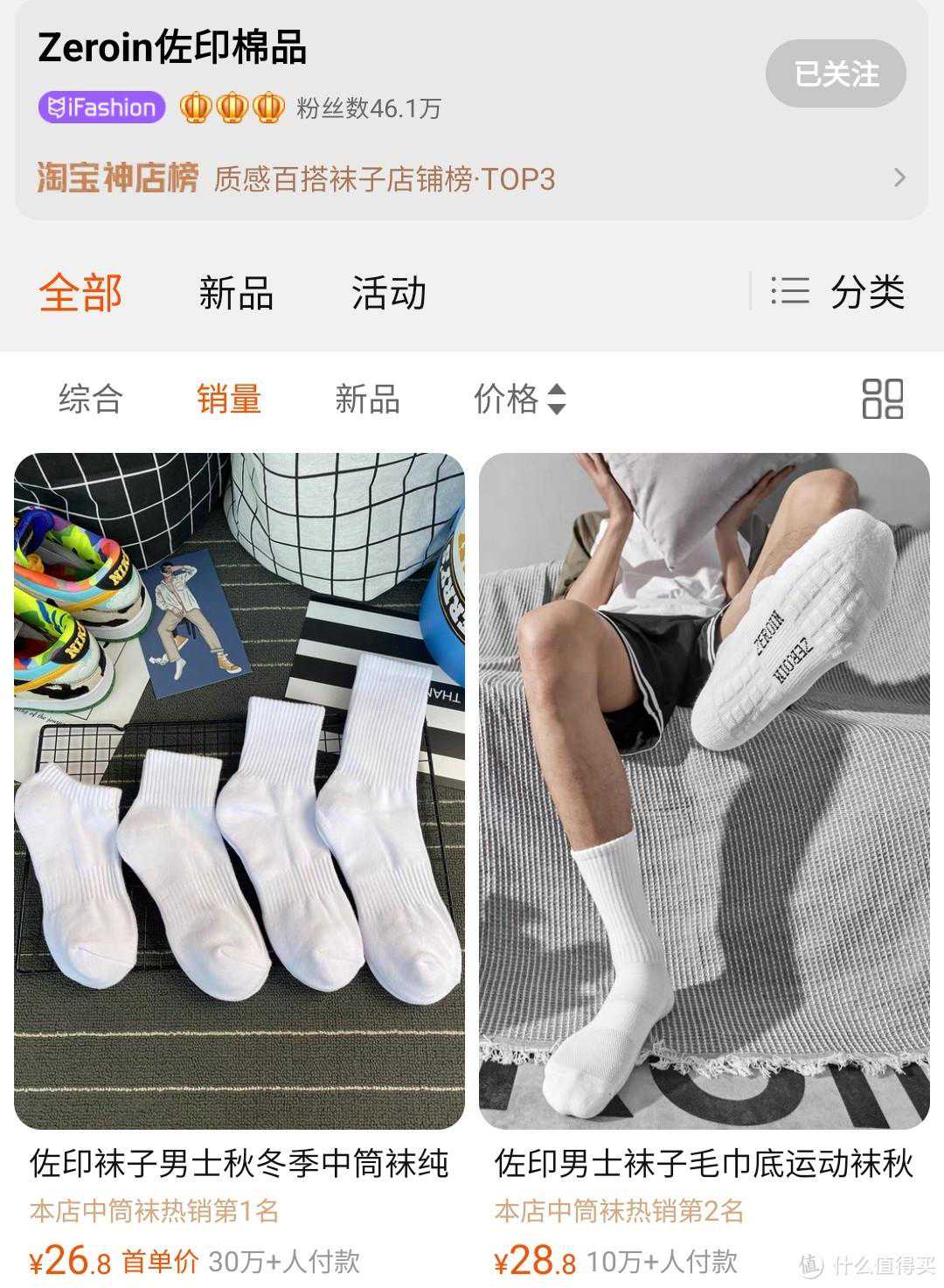Sort products by 综合
The width and height of the screenshot is (944, 1288).
pyautogui.click(x=90, y=399)
